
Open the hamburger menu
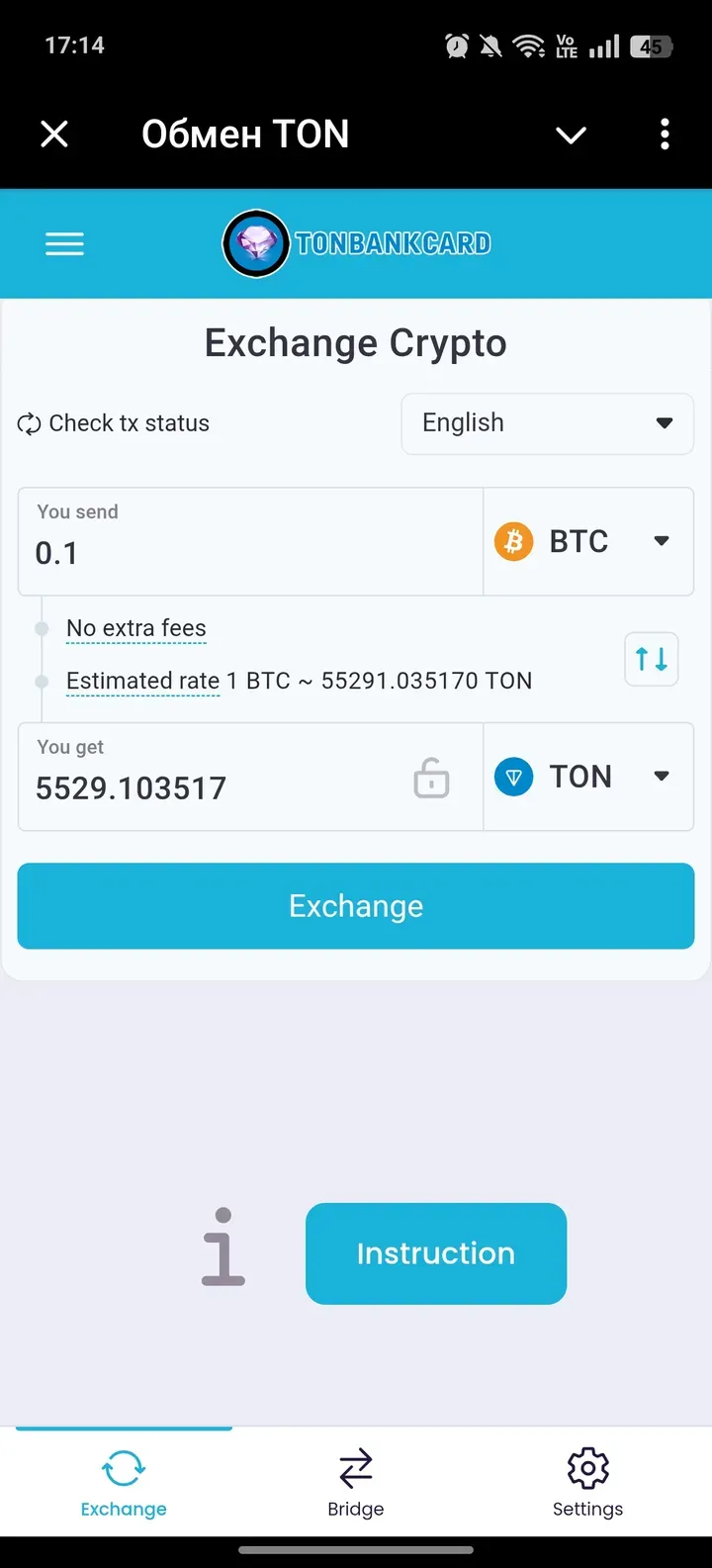[x=64, y=243]
